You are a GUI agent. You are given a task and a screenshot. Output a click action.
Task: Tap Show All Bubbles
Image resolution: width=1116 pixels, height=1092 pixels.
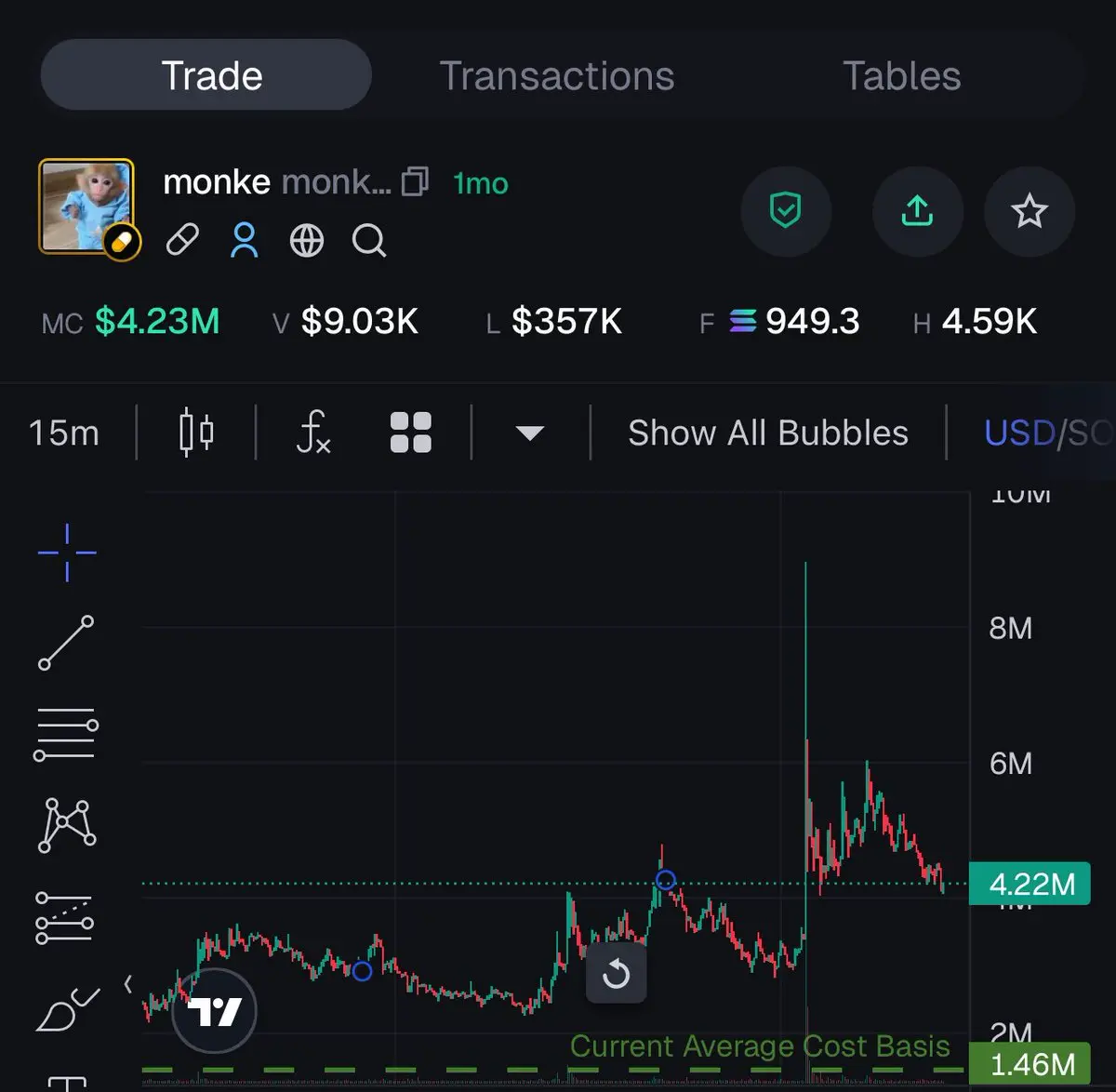767,433
